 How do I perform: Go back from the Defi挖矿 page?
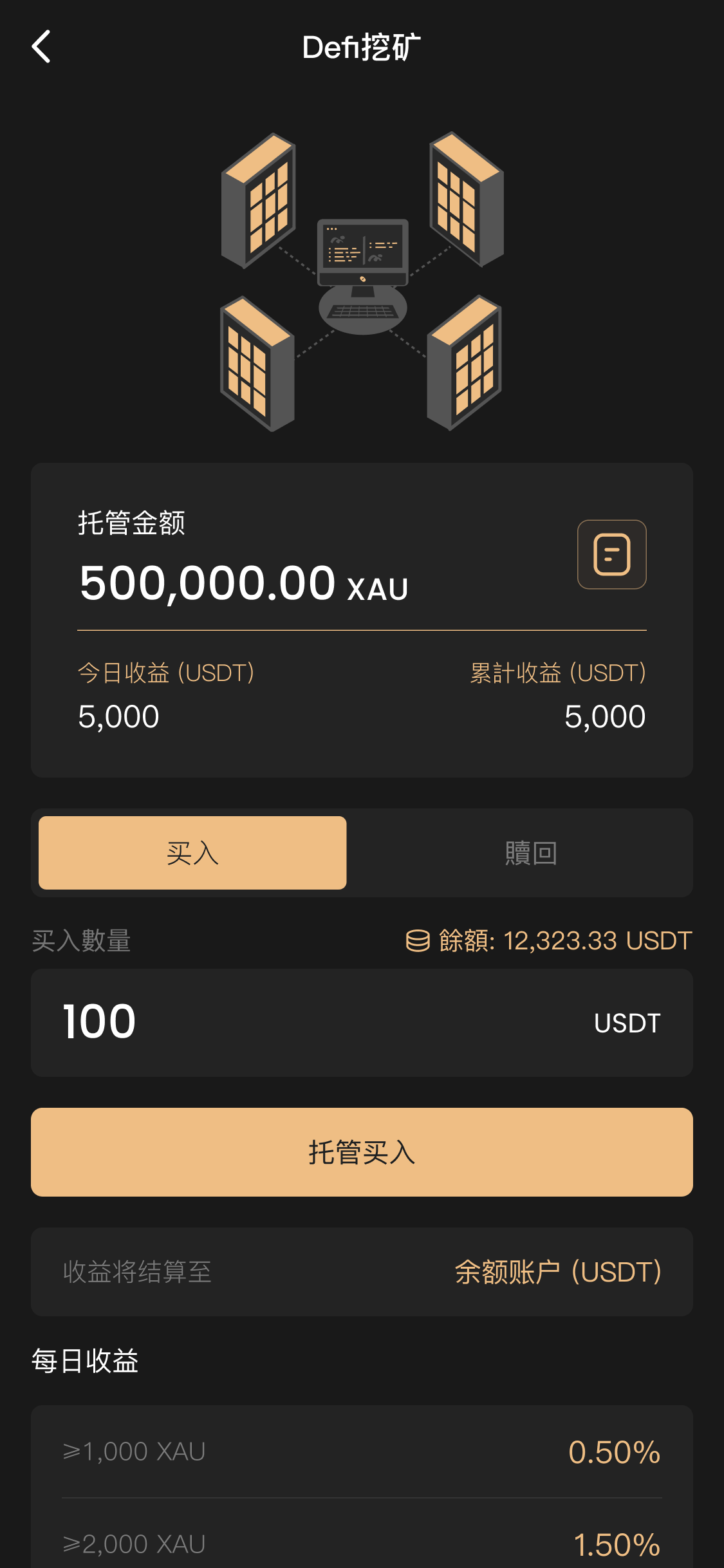pos(41,47)
